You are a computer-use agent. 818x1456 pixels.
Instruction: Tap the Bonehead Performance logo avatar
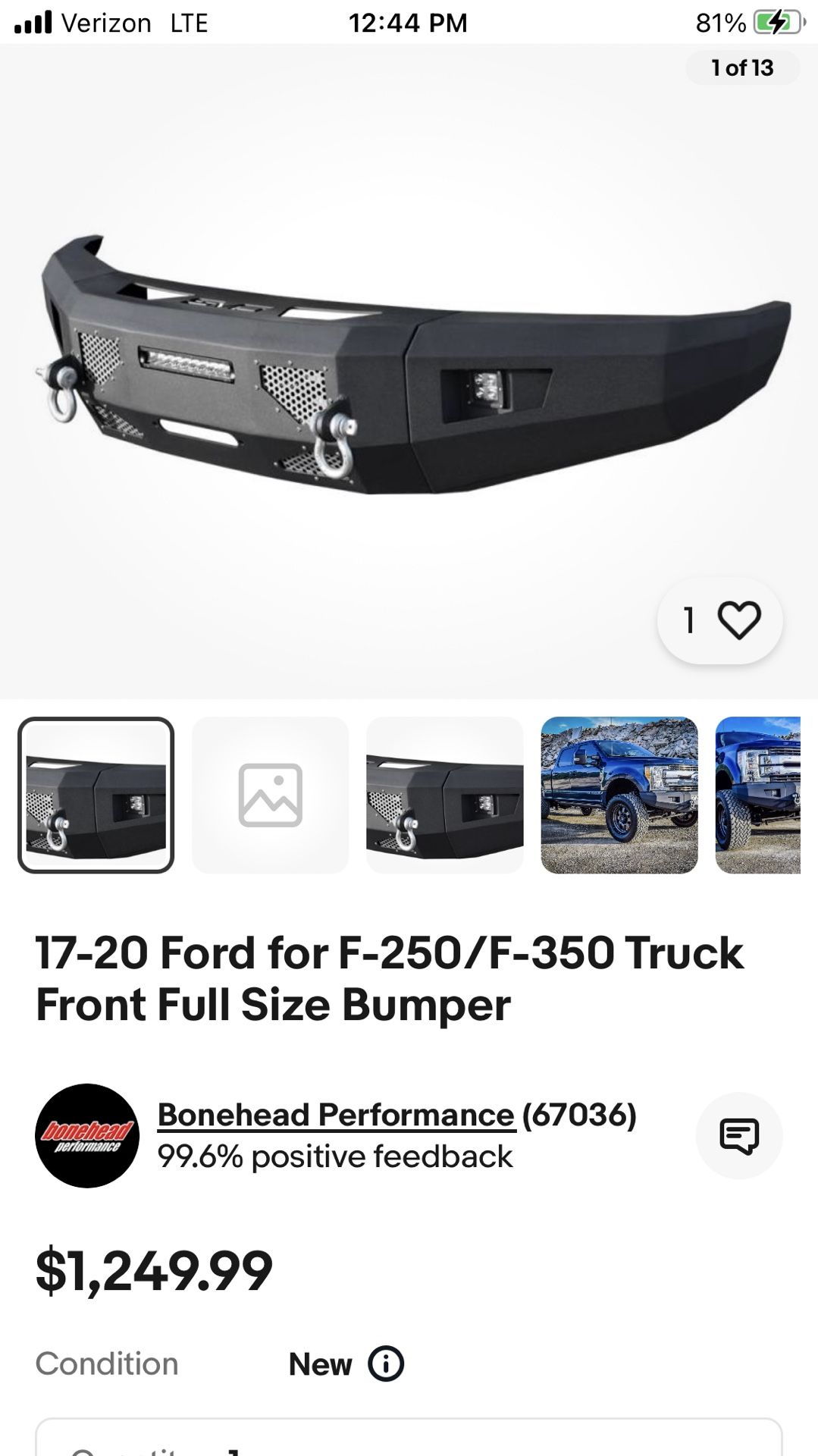click(x=87, y=1135)
